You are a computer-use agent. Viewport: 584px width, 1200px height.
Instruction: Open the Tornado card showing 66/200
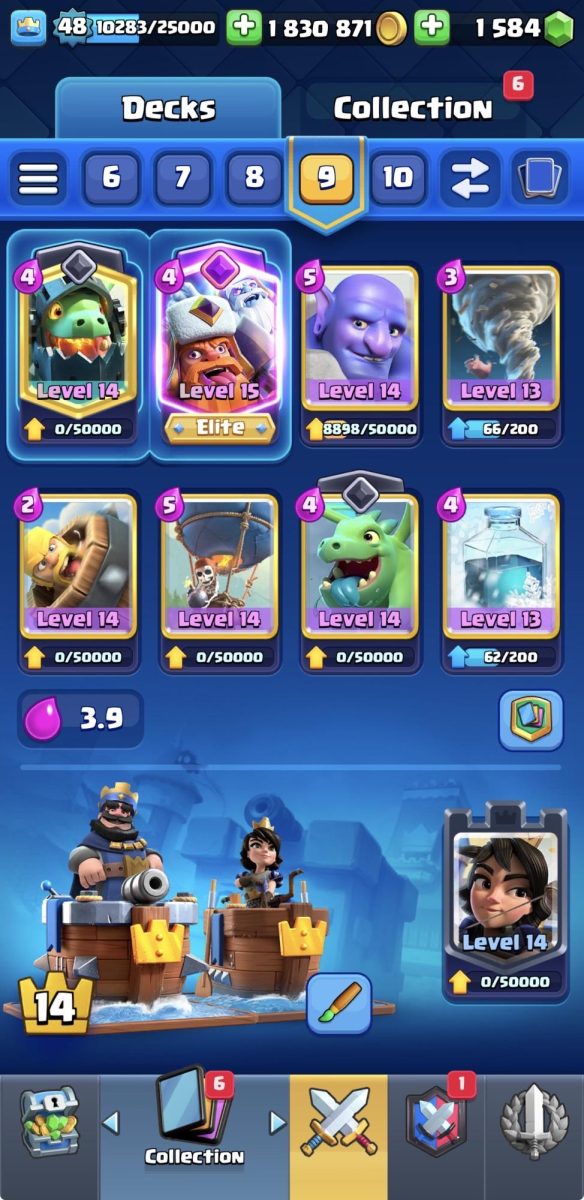pyautogui.click(x=502, y=354)
